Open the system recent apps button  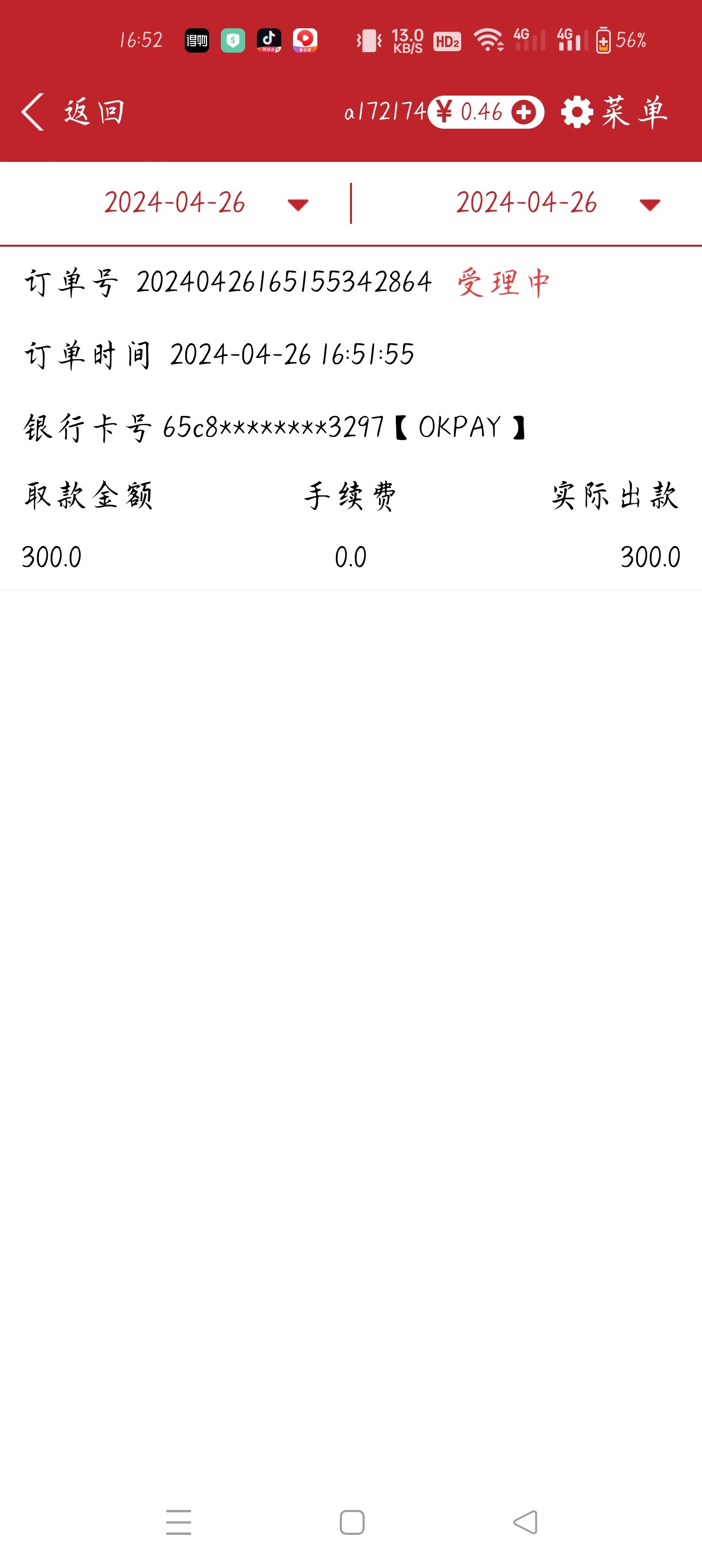coord(178,1522)
